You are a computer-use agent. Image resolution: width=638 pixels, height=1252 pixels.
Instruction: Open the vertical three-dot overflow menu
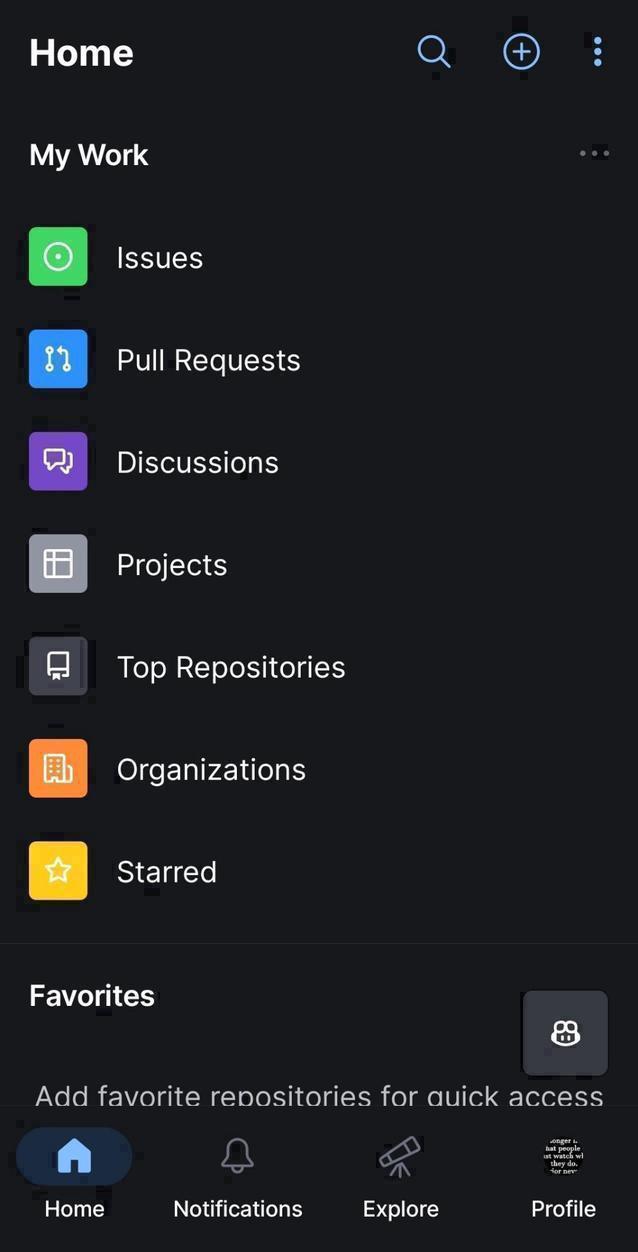tap(597, 51)
